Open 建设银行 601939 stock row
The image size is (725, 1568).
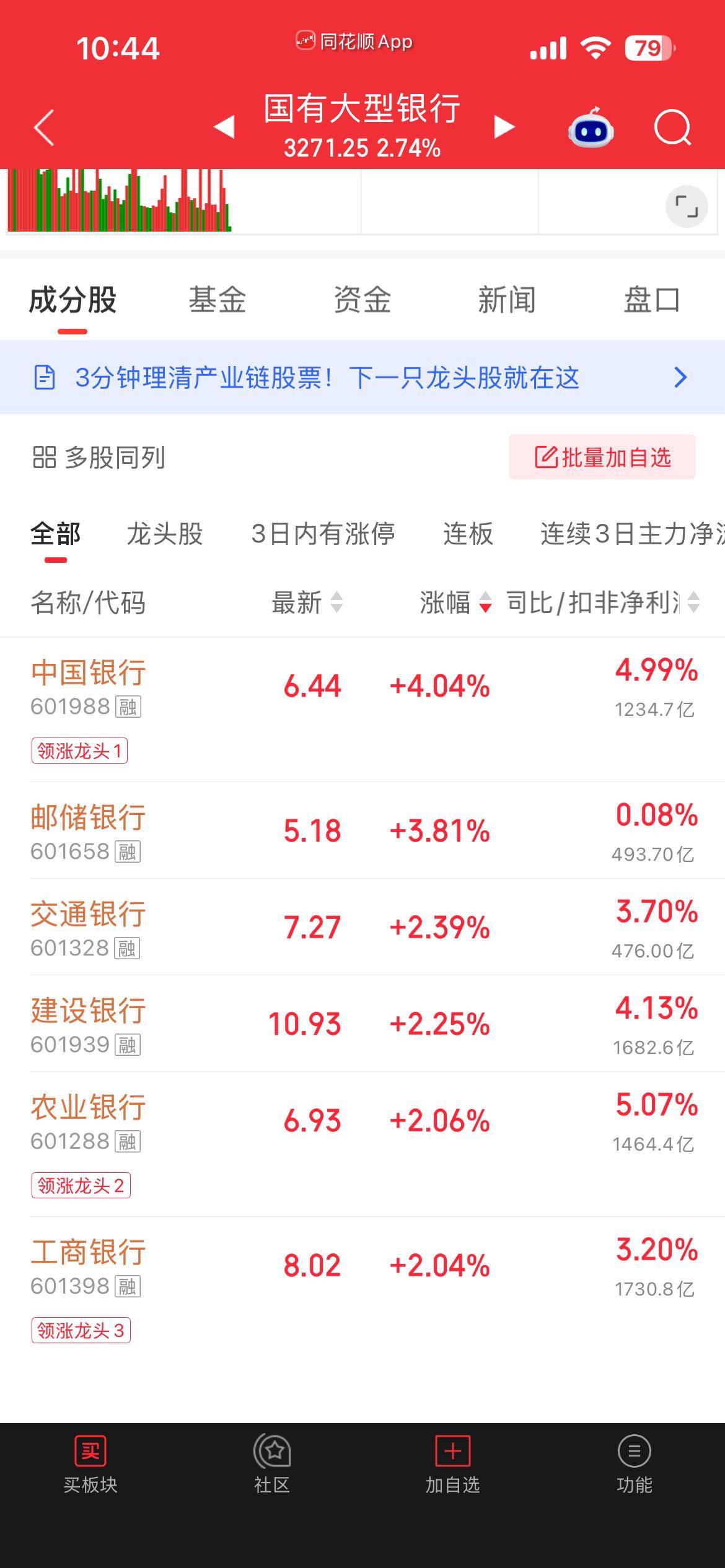click(x=362, y=1024)
